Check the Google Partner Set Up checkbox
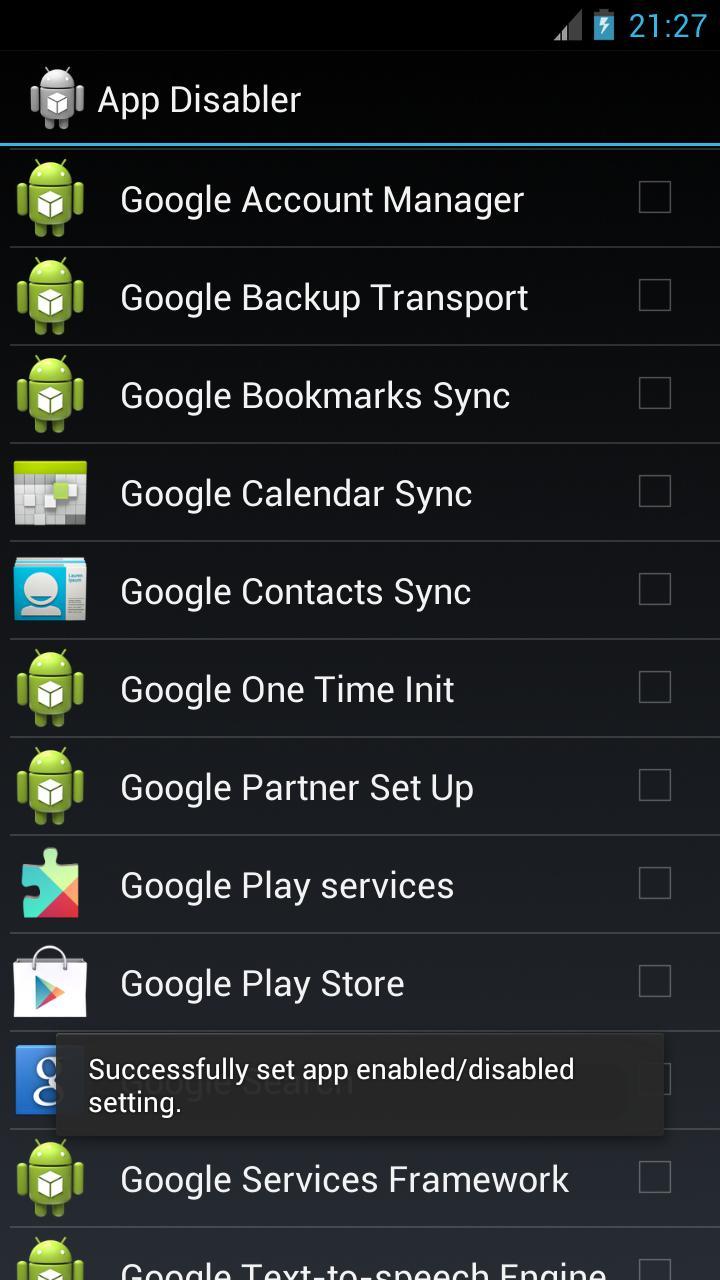Screen dimensions: 720x1280 point(653,786)
